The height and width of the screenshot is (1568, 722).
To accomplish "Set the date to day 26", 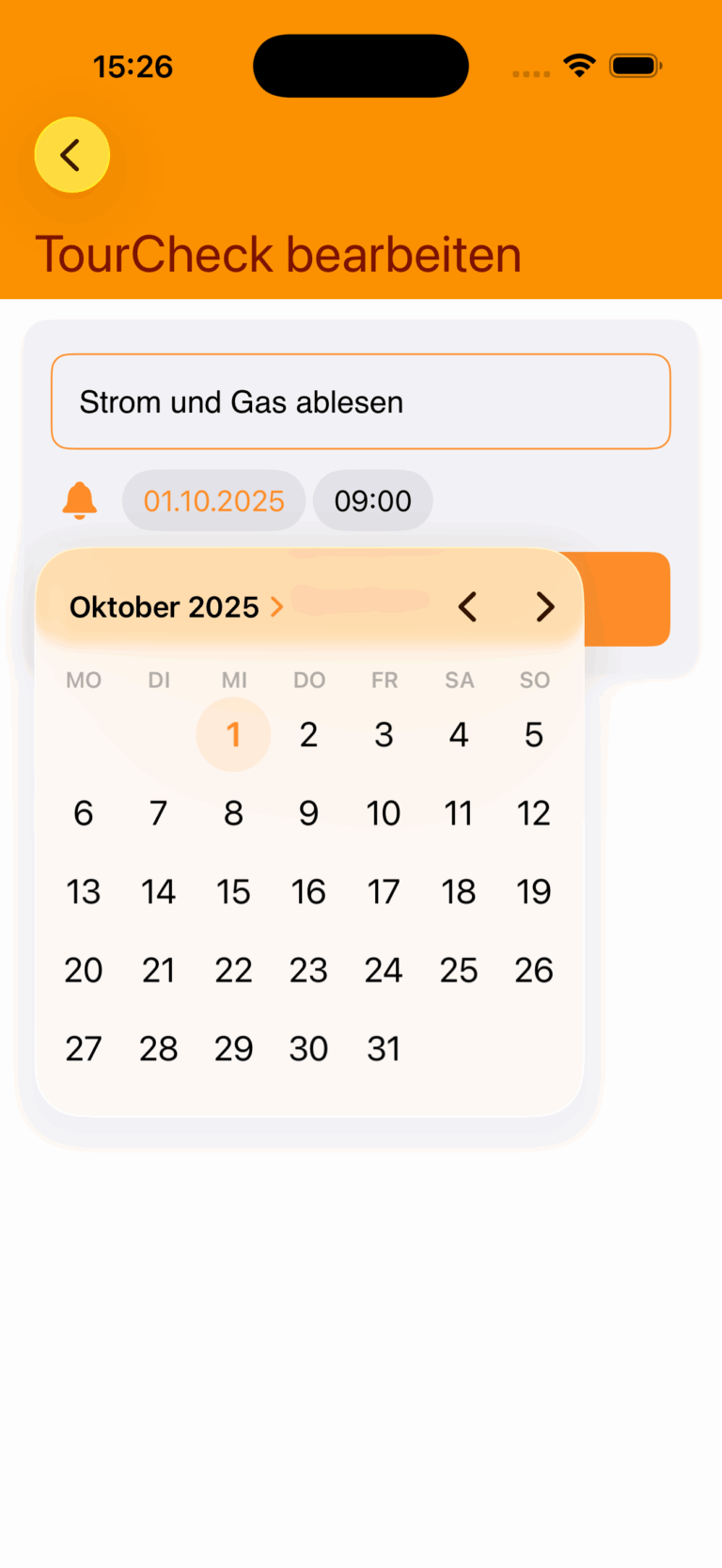I will click(534, 970).
